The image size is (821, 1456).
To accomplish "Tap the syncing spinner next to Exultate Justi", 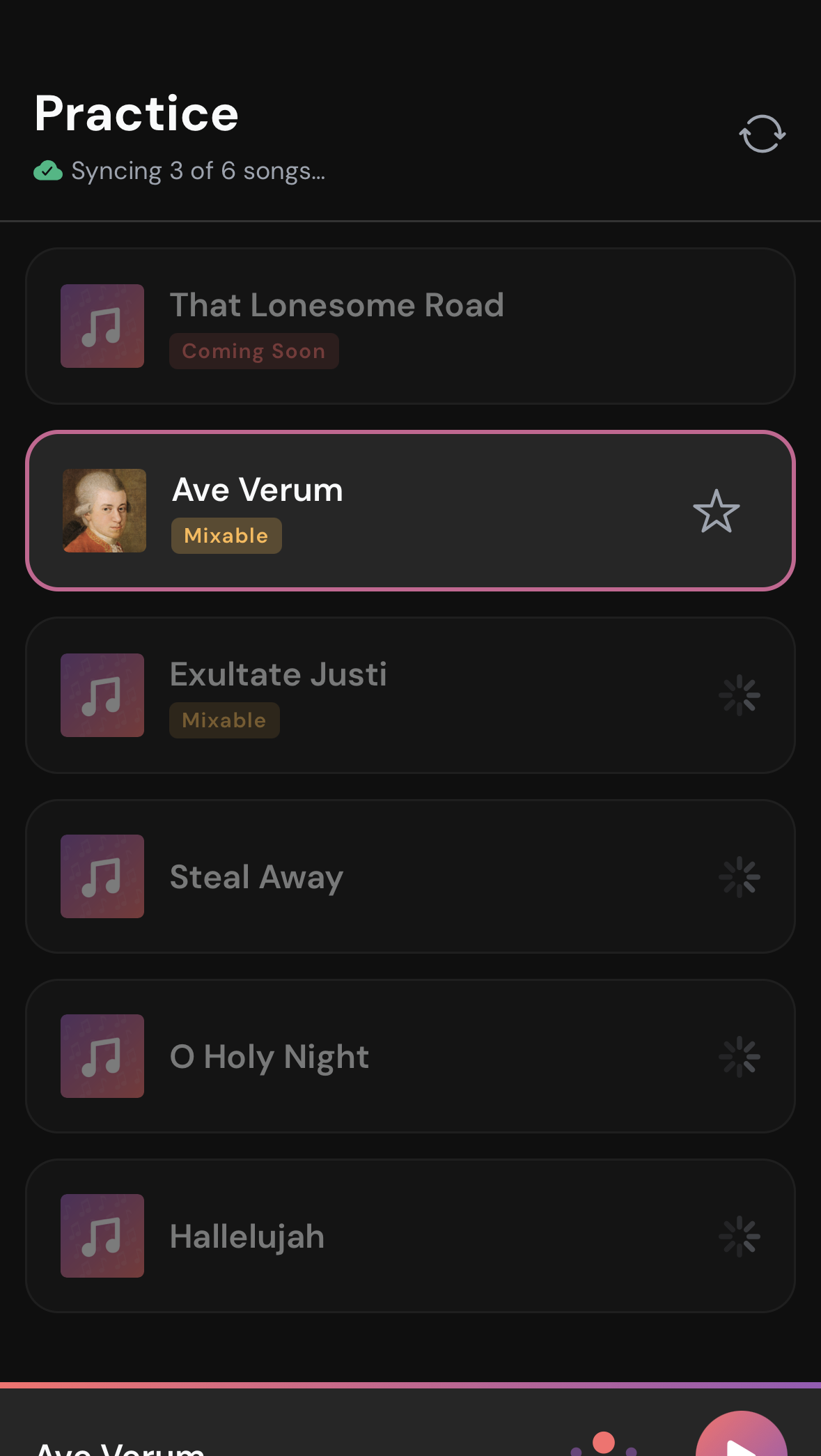I will click(x=740, y=695).
